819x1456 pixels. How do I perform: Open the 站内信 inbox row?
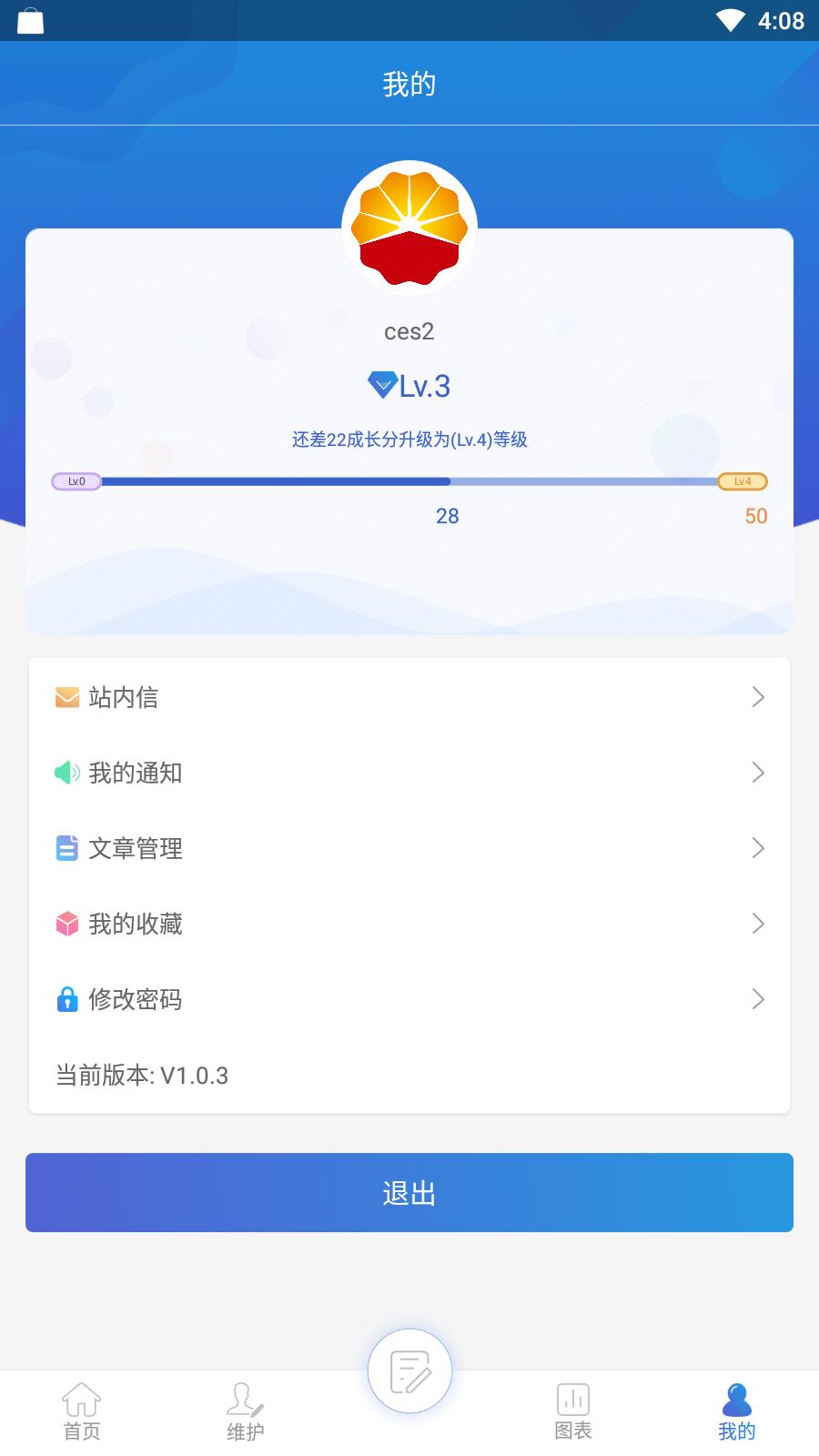coord(409,697)
